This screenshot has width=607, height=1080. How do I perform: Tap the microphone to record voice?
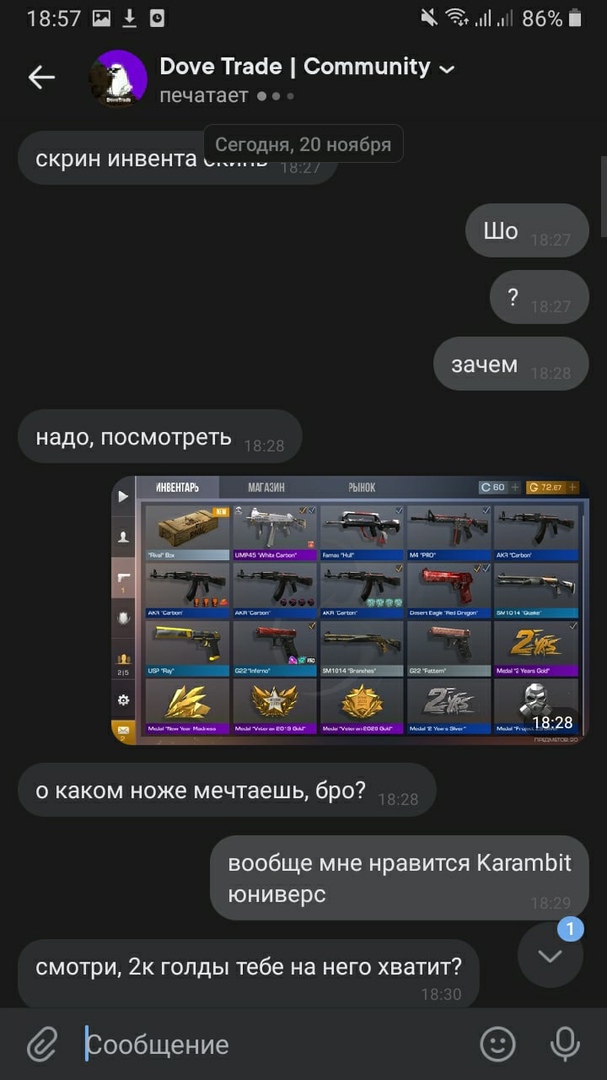(x=565, y=1045)
